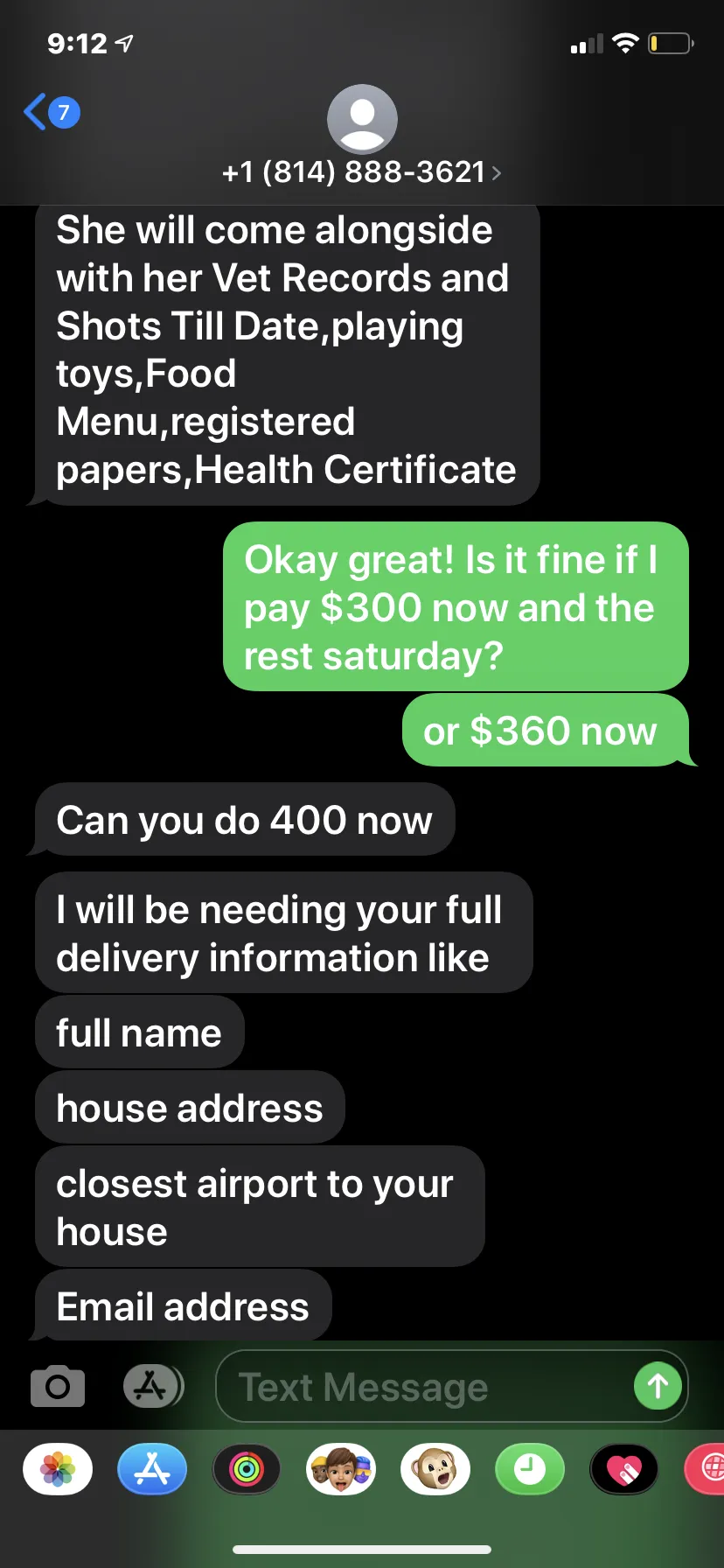Image resolution: width=724 pixels, height=1568 pixels.
Task: Open the Photos iMessage app
Action: tap(58, 1469)
